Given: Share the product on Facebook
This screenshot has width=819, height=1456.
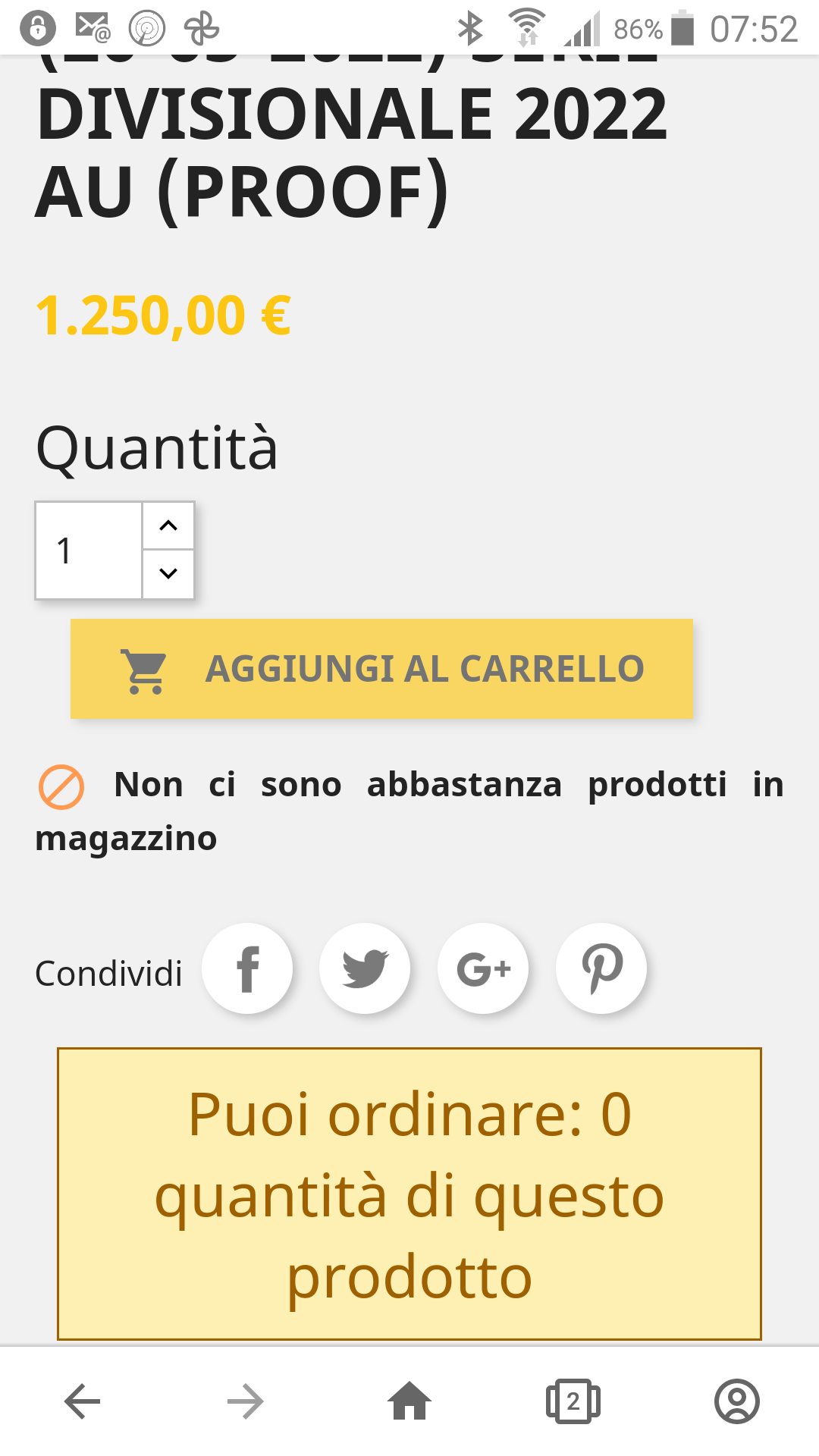Looking at the screenshot, I should [247, 968].
